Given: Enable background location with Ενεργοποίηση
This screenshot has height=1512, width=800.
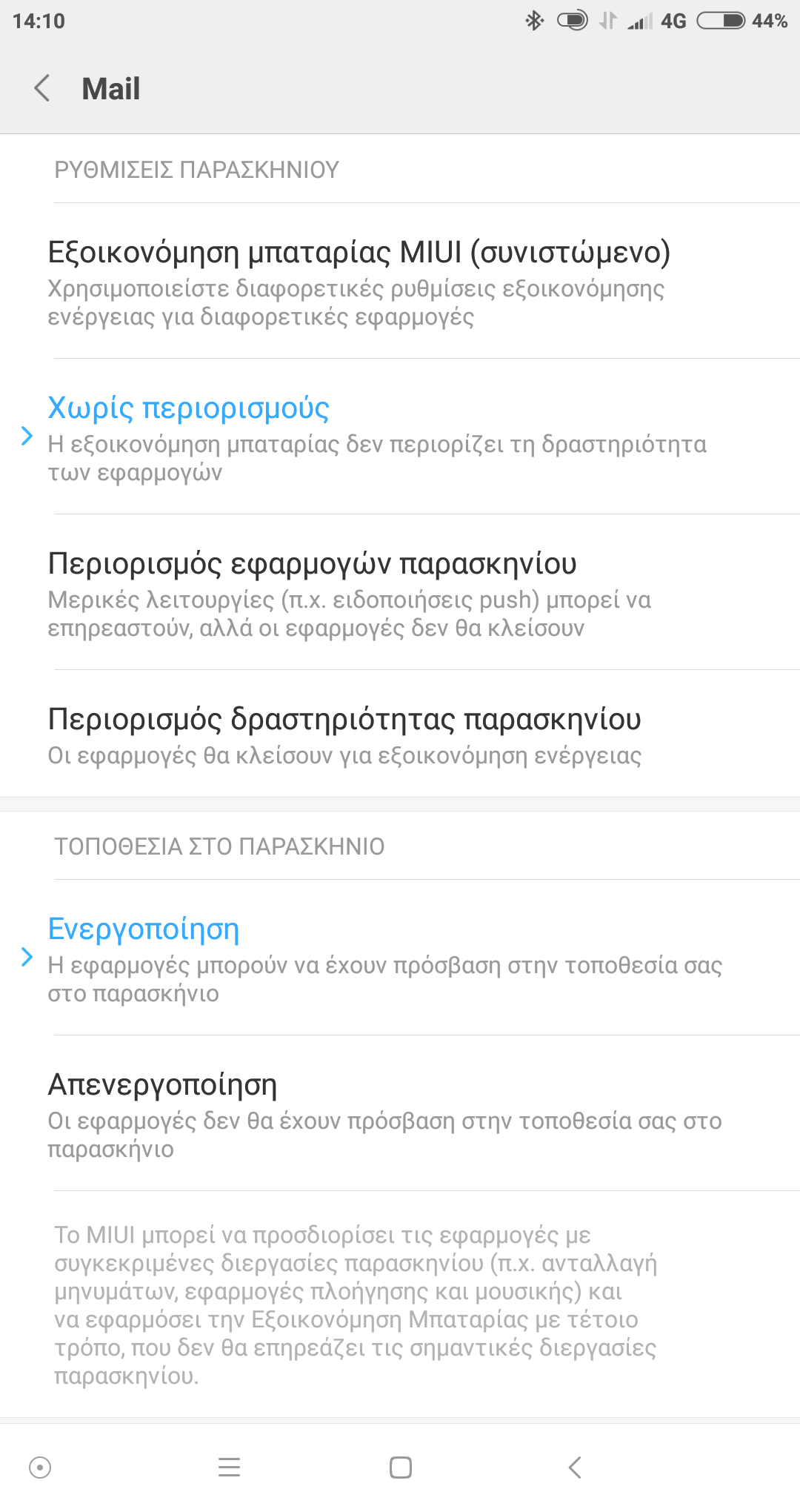Looking at the screenshot, I should (x=400, y=958).
